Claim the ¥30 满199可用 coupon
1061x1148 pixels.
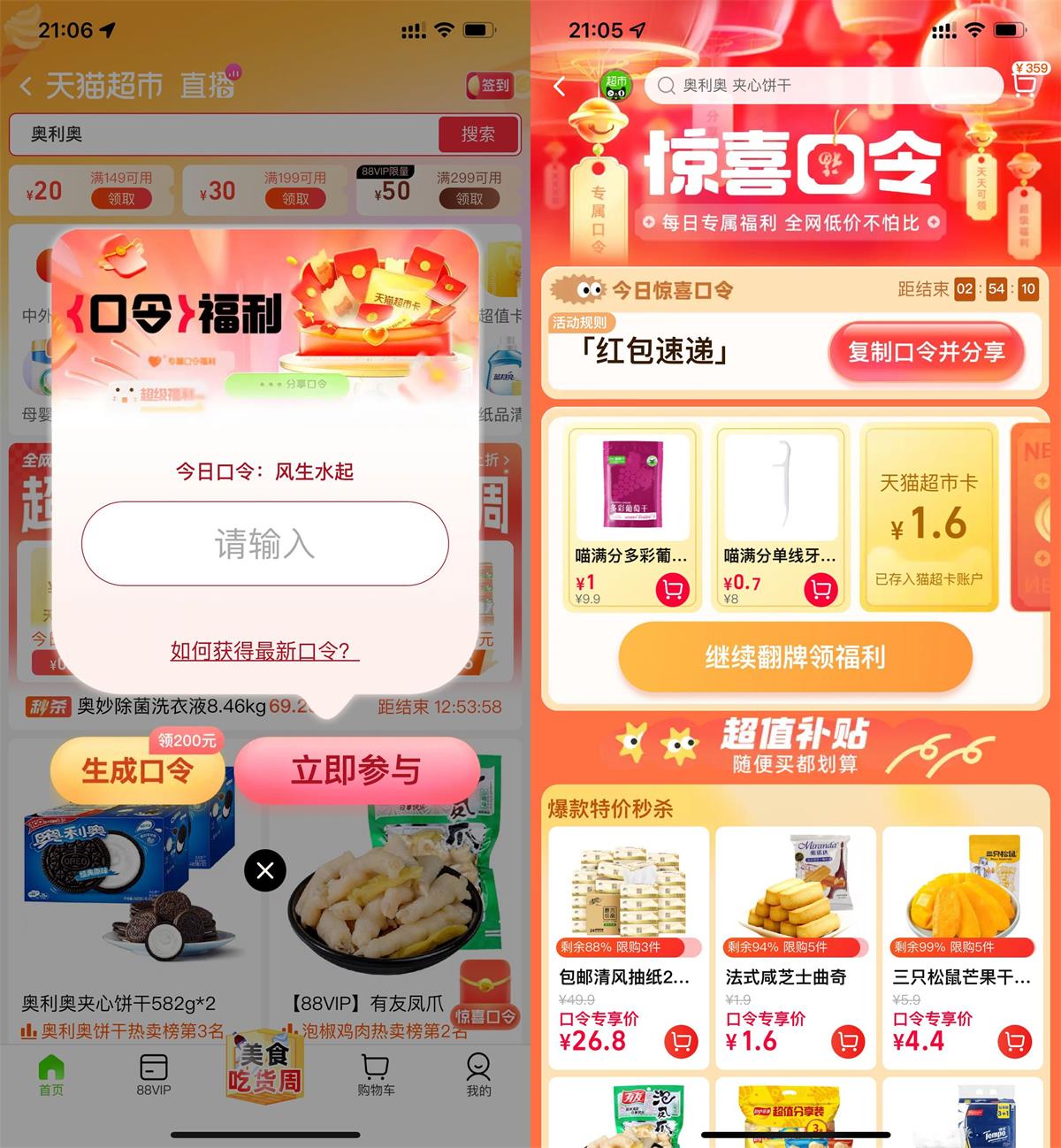(x=295, y=199)
